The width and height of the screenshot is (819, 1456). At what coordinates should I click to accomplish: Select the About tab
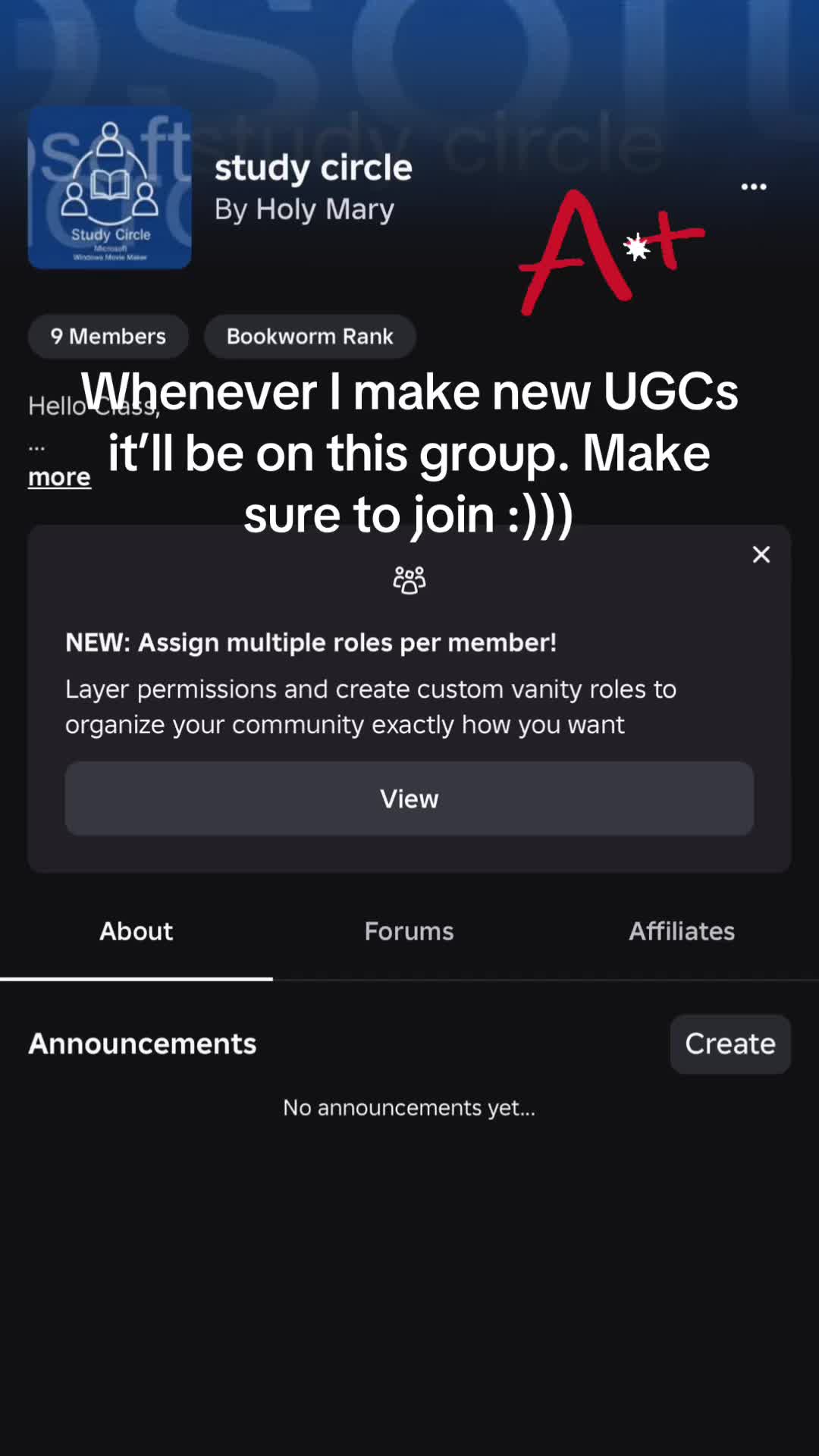136,931
